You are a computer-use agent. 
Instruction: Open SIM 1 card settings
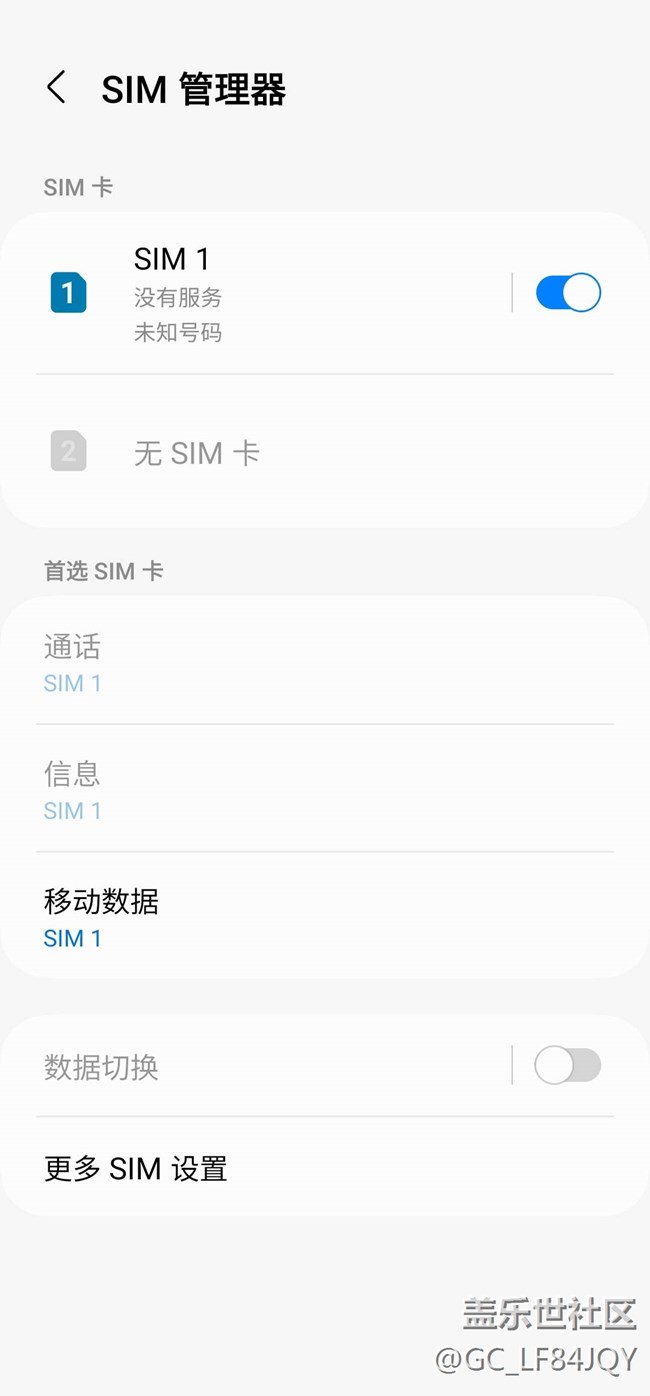pos(250,293)
